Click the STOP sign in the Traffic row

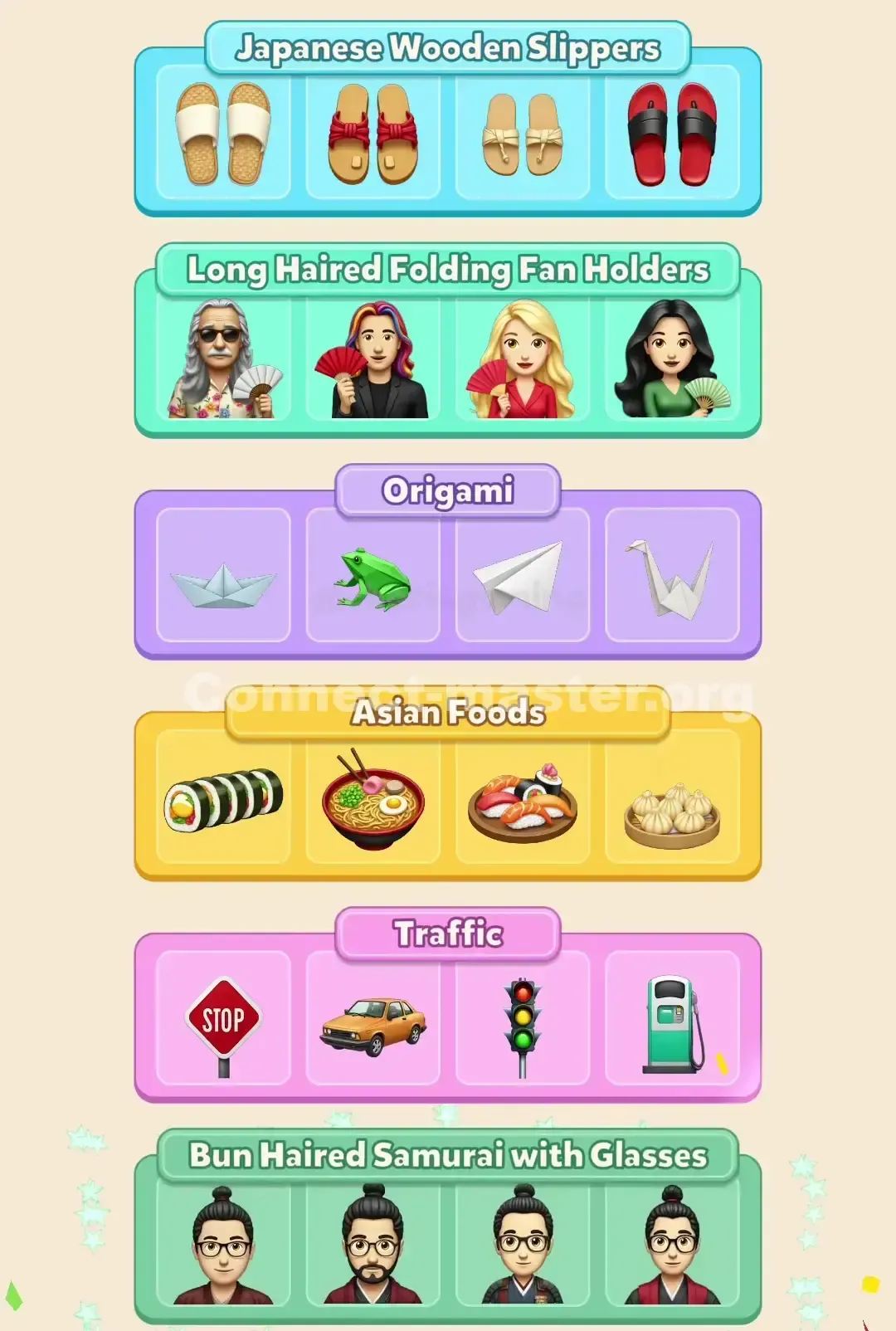click(x=222, y=1019)
